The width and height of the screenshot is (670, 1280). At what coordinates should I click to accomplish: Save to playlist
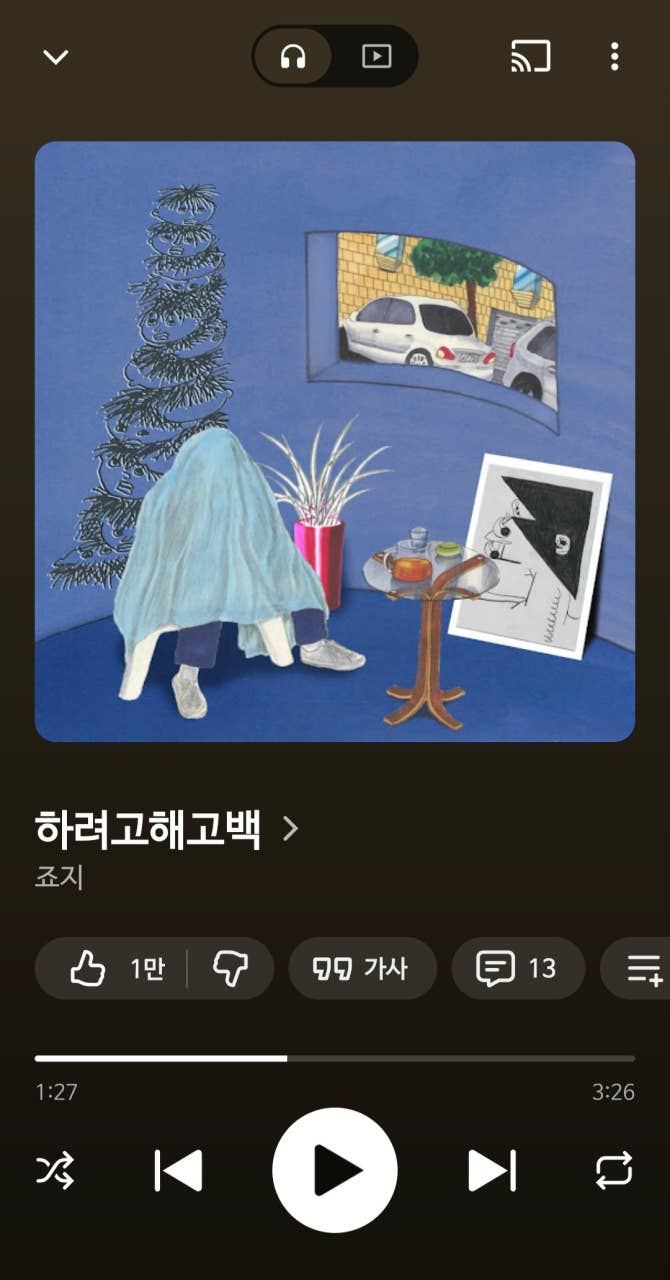point(642,968)
